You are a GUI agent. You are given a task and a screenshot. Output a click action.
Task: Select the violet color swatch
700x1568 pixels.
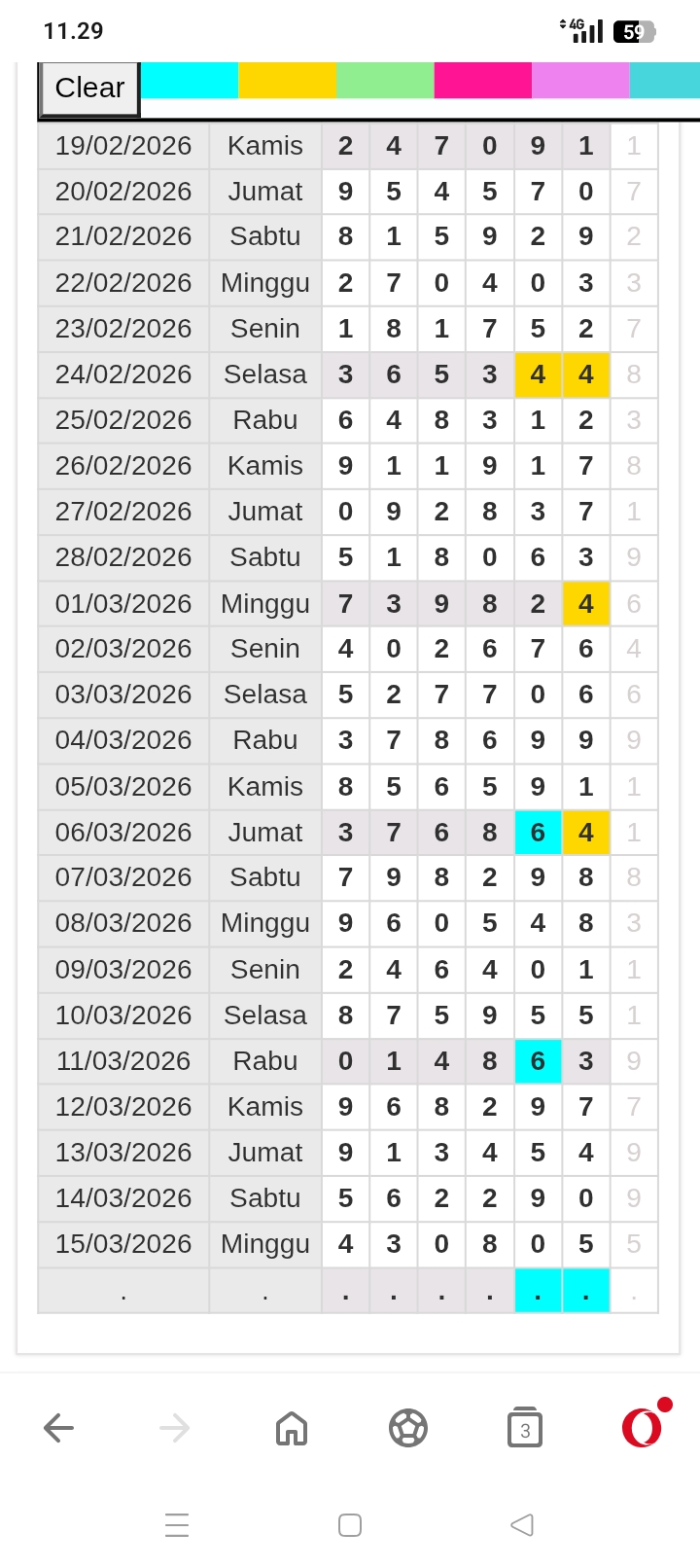tap(580, 80)
